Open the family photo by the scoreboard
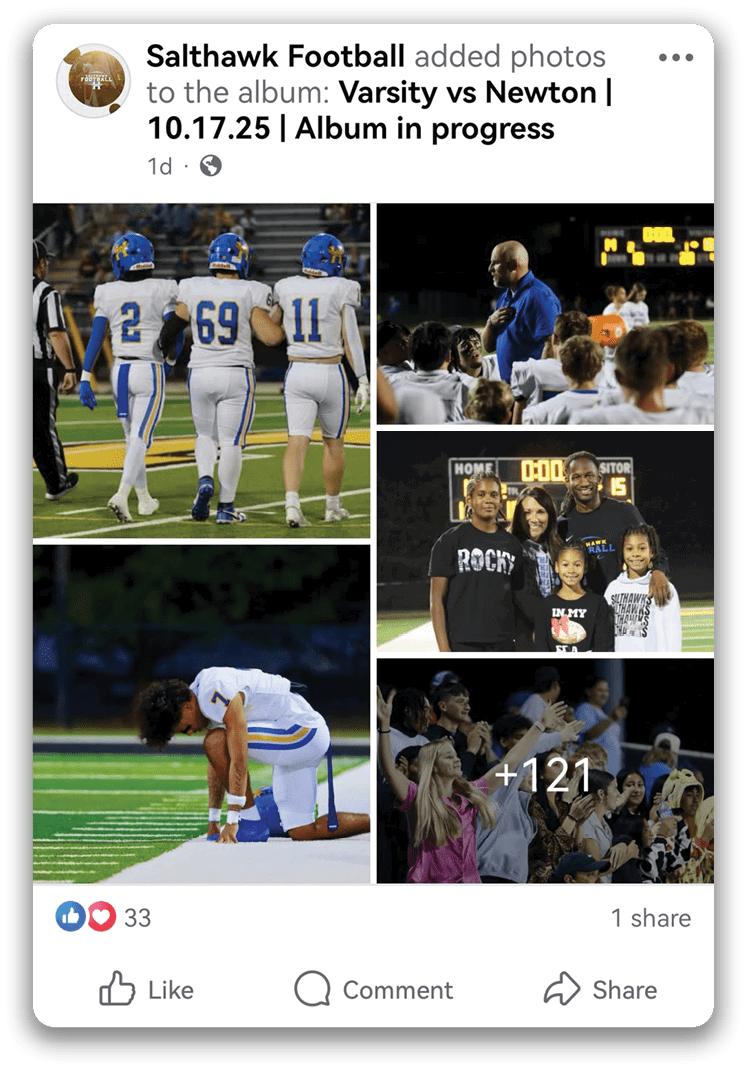The width and height of the screenshot is (747, 1069). tap(545, 543)
